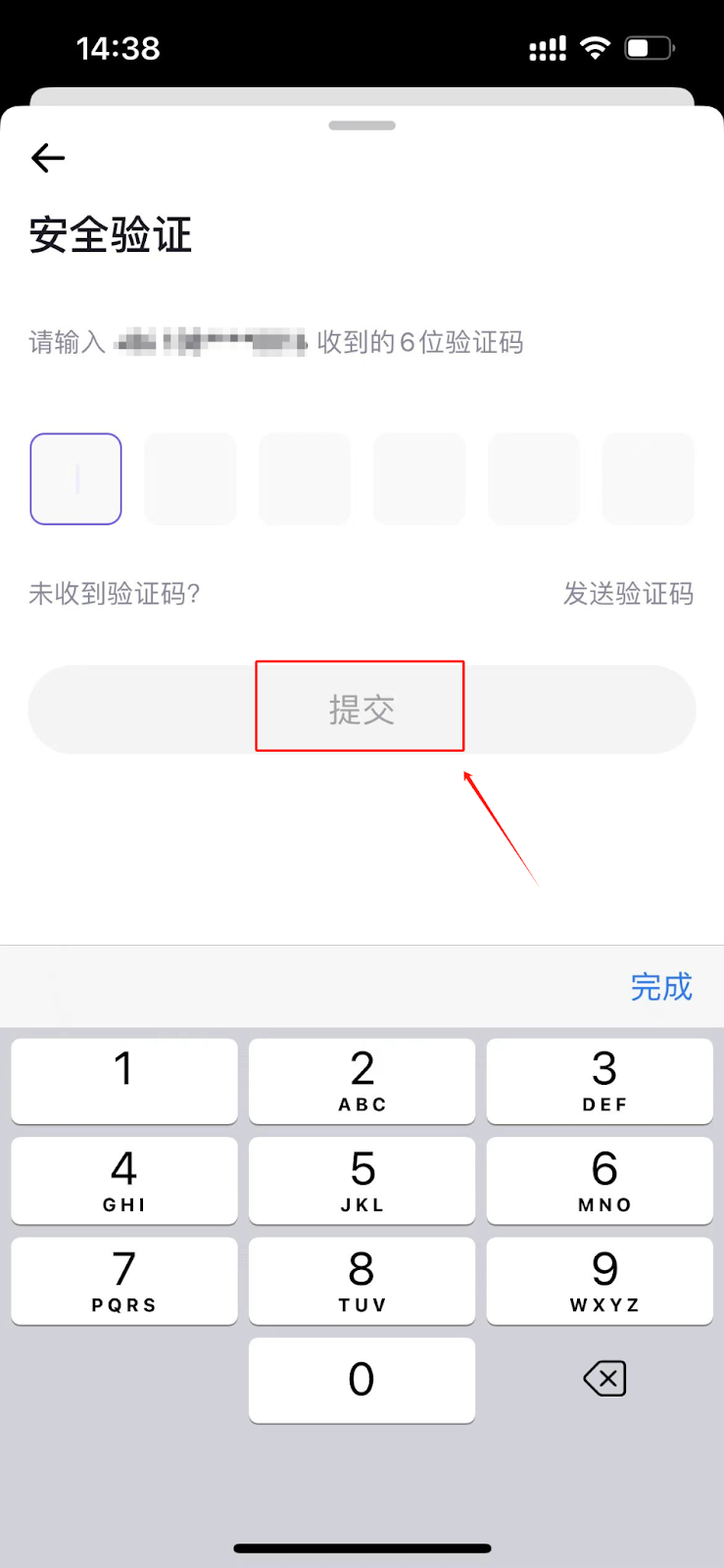The image size is (724, 1568).
Task: Tap 完成 above the keypad
Action: [661, 987]
